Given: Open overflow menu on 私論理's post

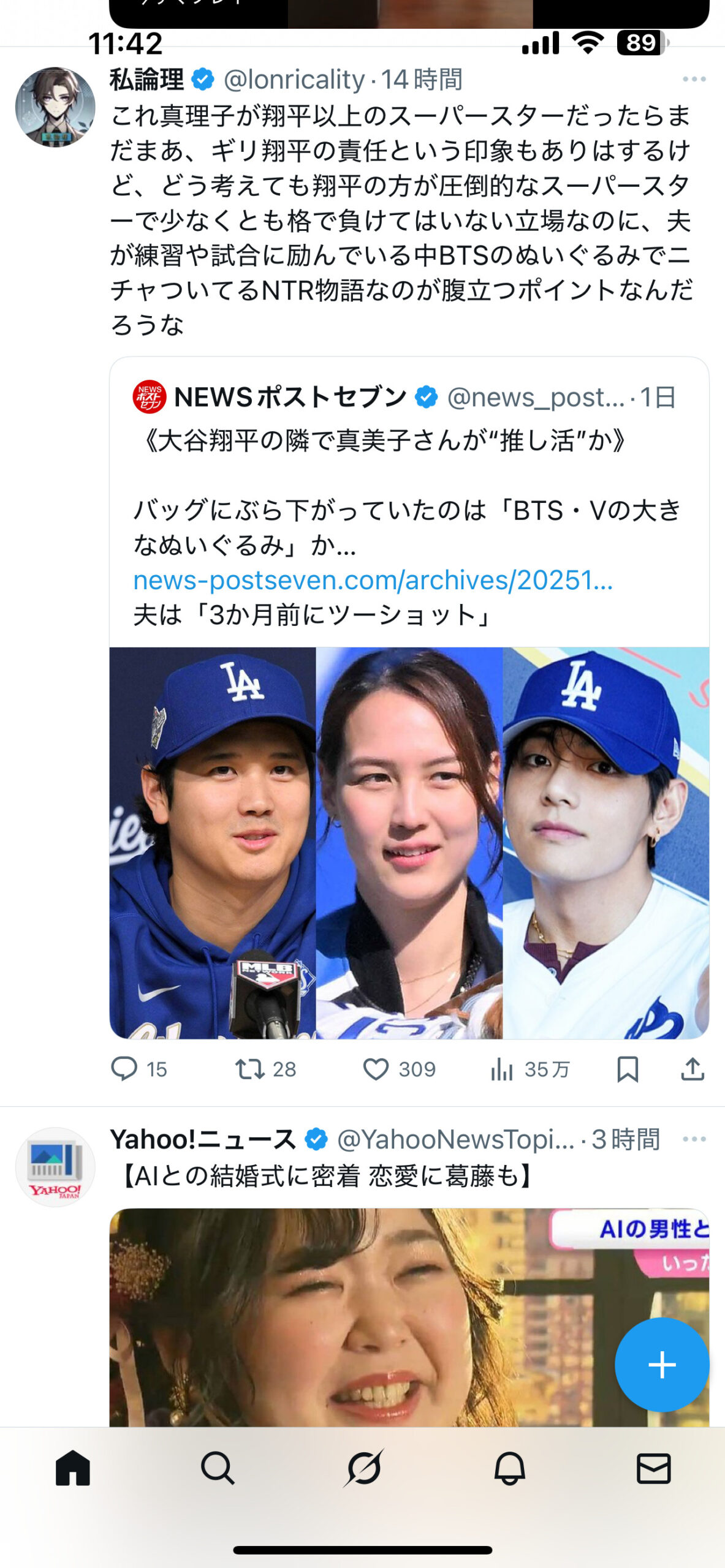Looking at the screenshot, I should pyautogui.click(x=694, y=79).
